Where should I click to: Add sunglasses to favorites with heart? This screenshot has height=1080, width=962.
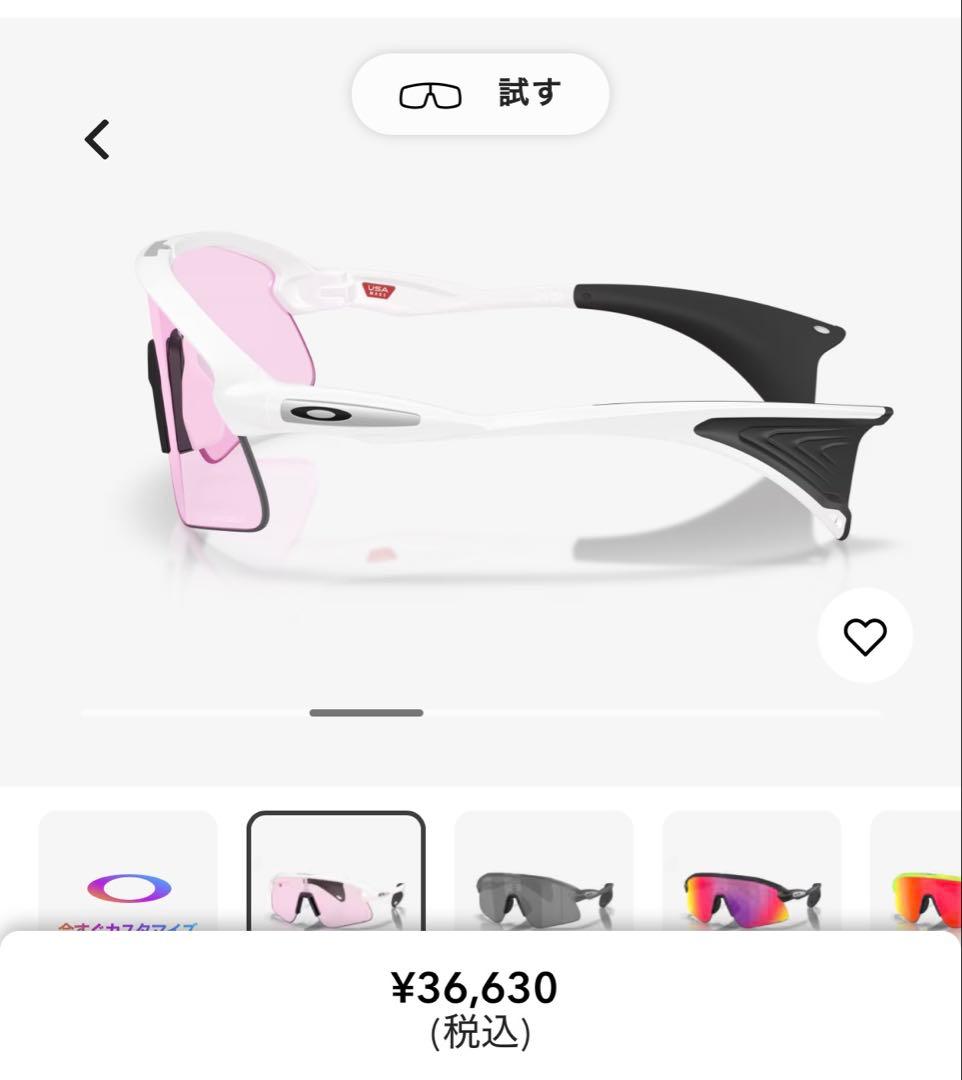(865, 636)
